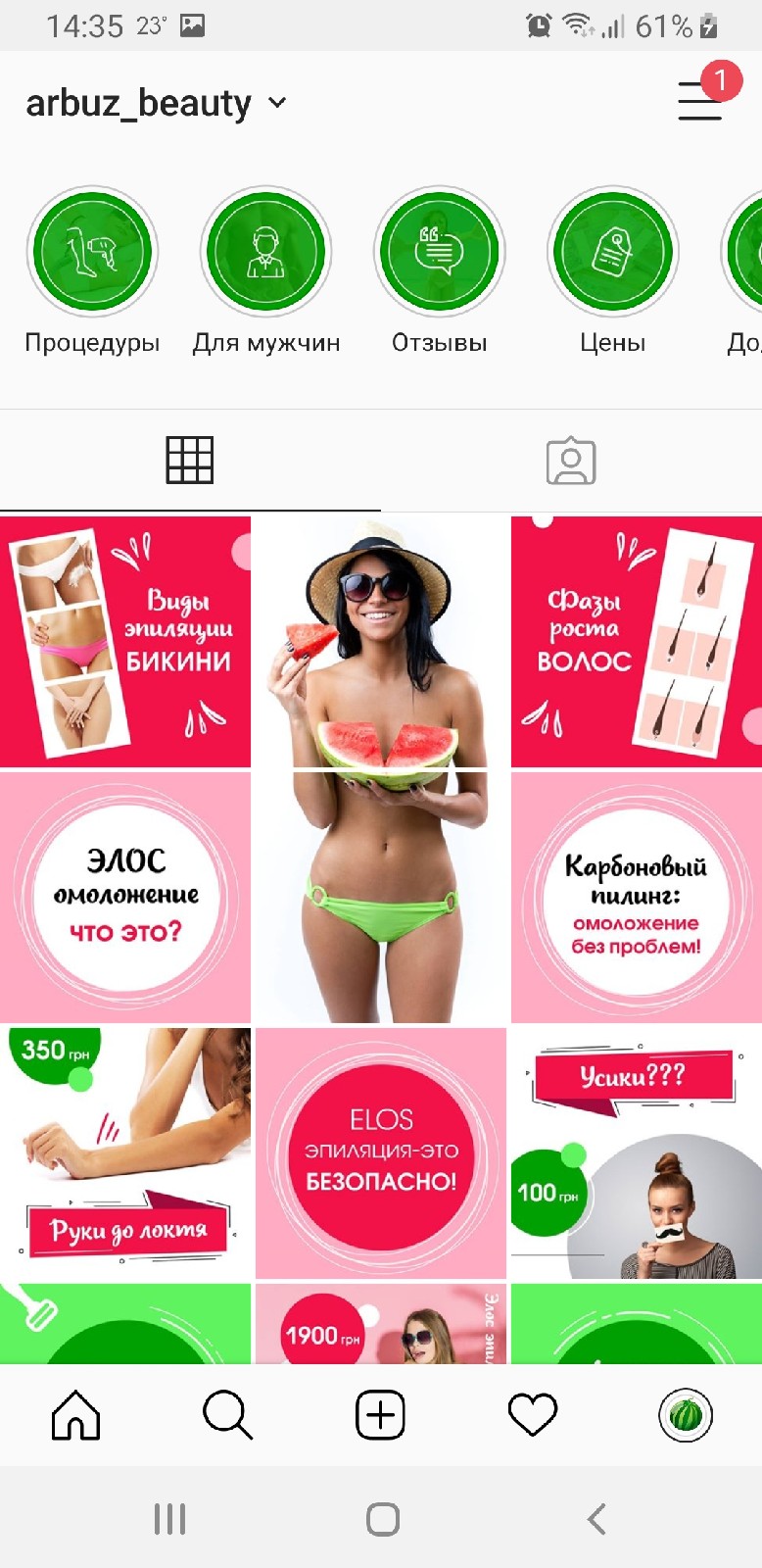Viewport: 762px width, 1568px height.
Task: Switch to the posts grid tab
Action: pyautogui.click(x=190, y=460)
